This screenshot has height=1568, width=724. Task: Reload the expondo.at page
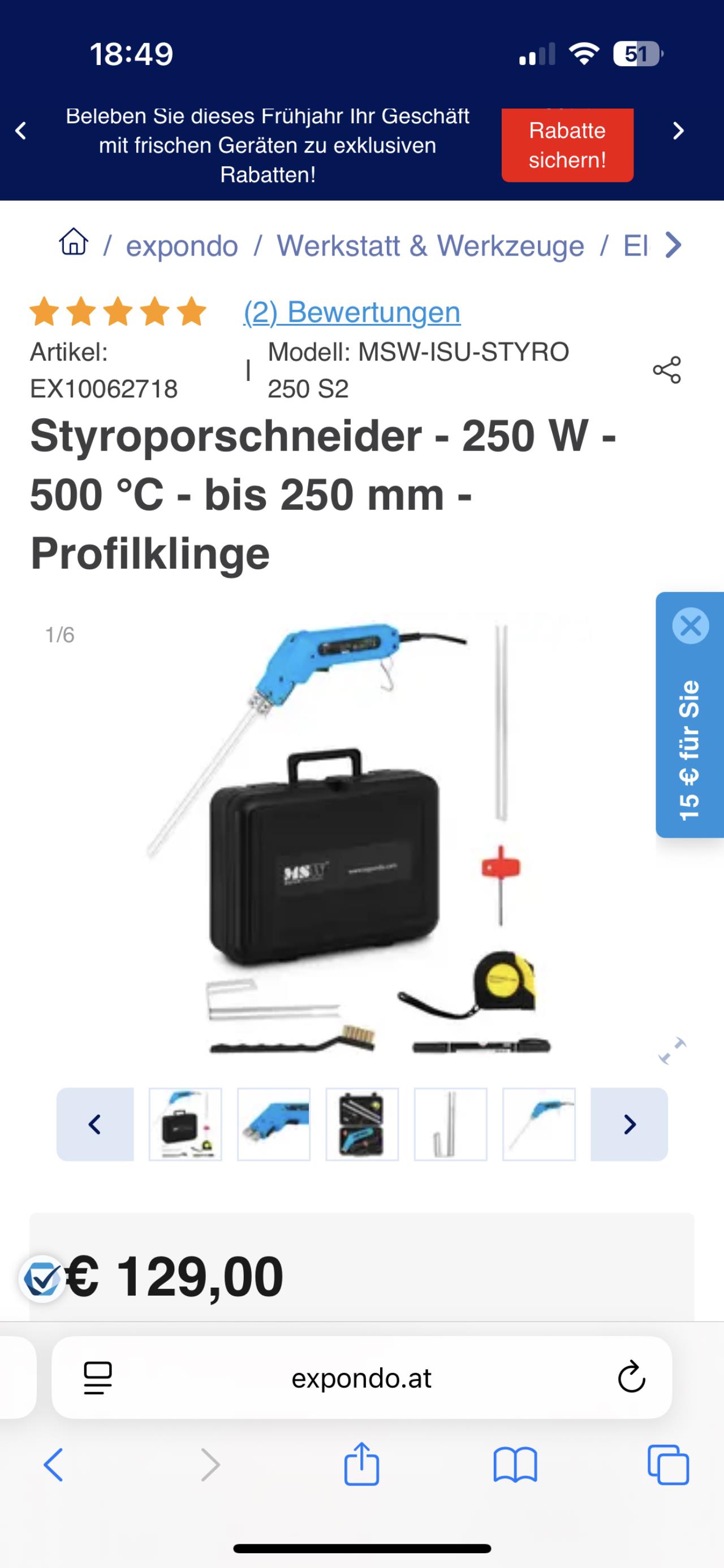(631, 1377)
